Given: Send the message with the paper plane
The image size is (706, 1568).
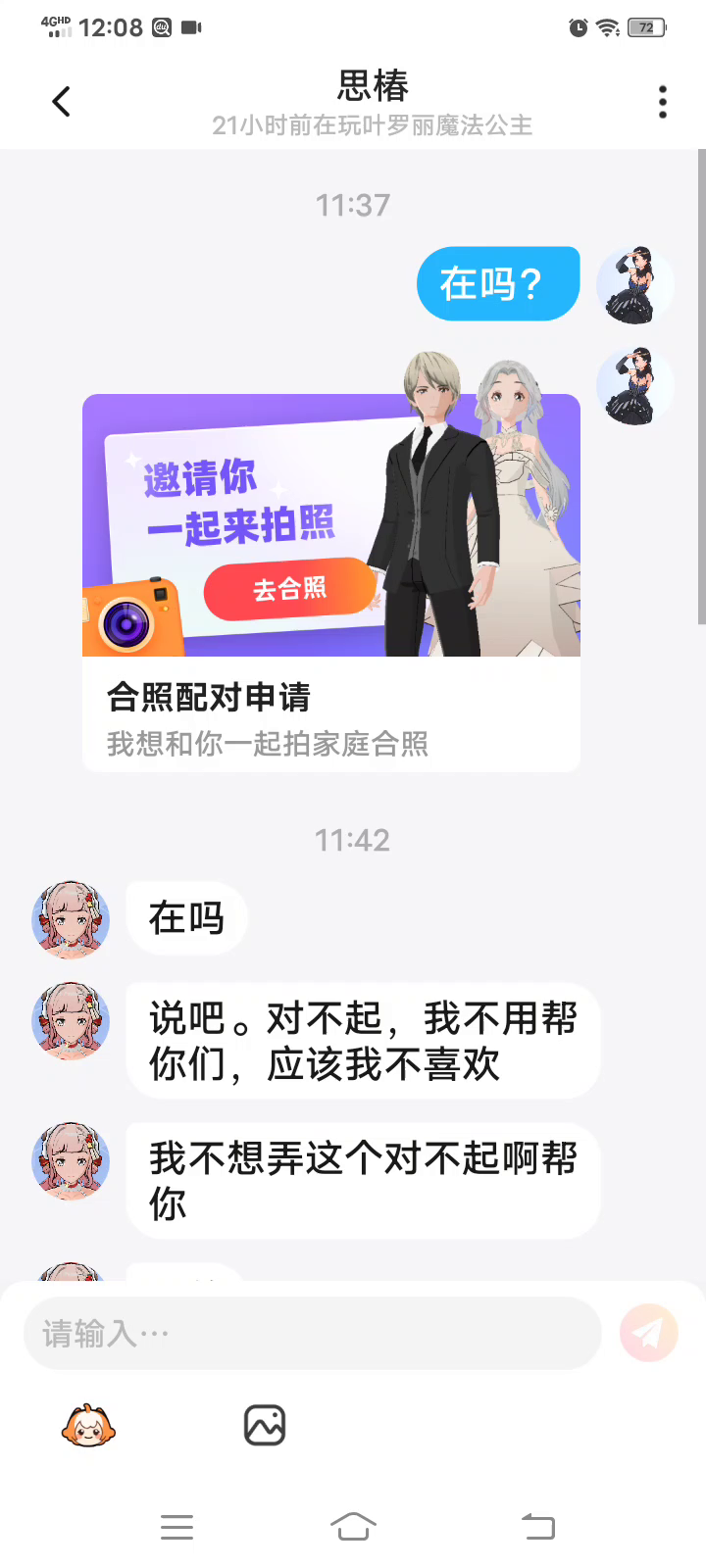Looking at the screenshot, I should click(x=648, y=1333).
